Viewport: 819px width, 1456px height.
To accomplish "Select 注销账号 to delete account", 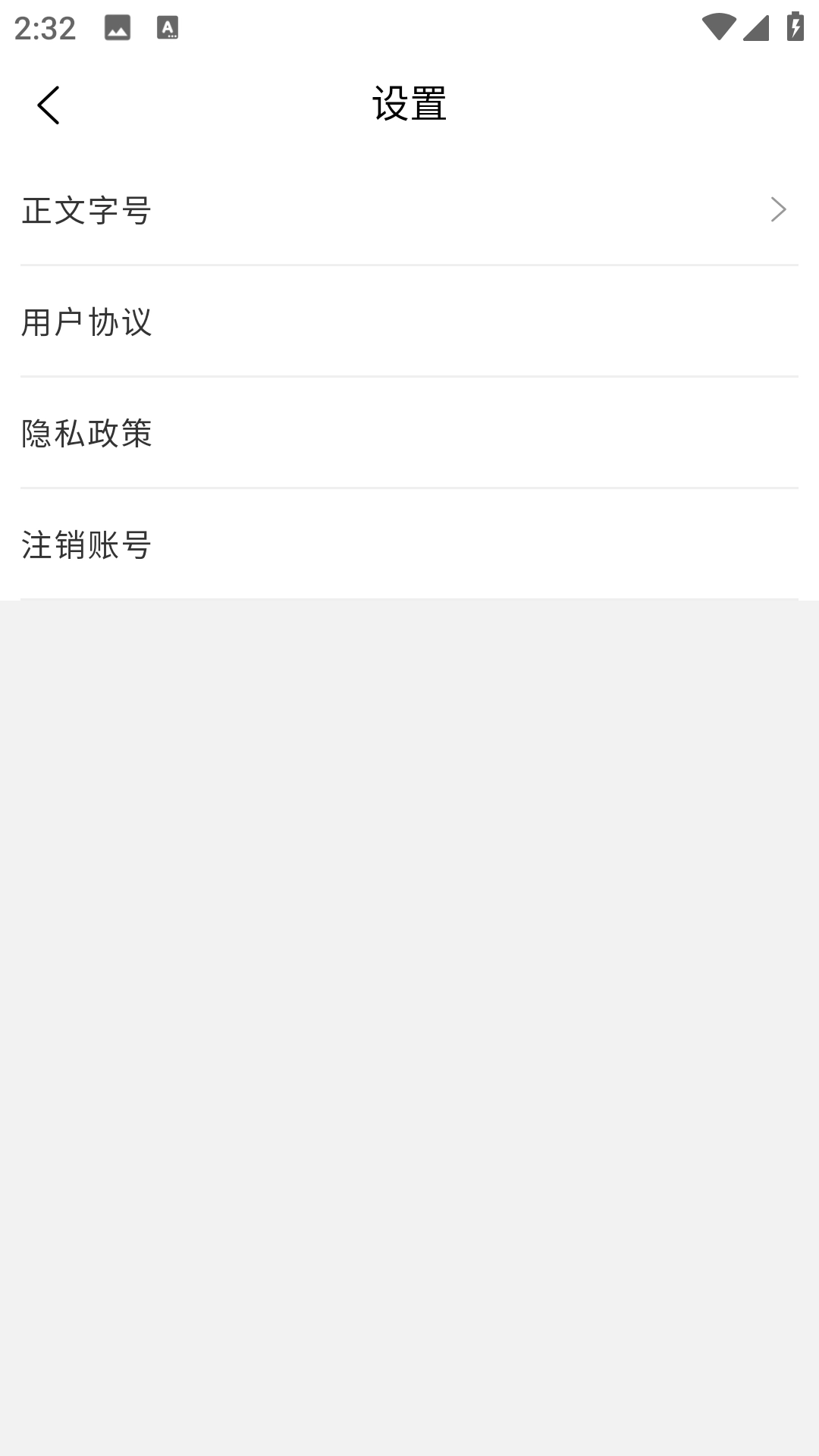I will click(x=409, y=544).
